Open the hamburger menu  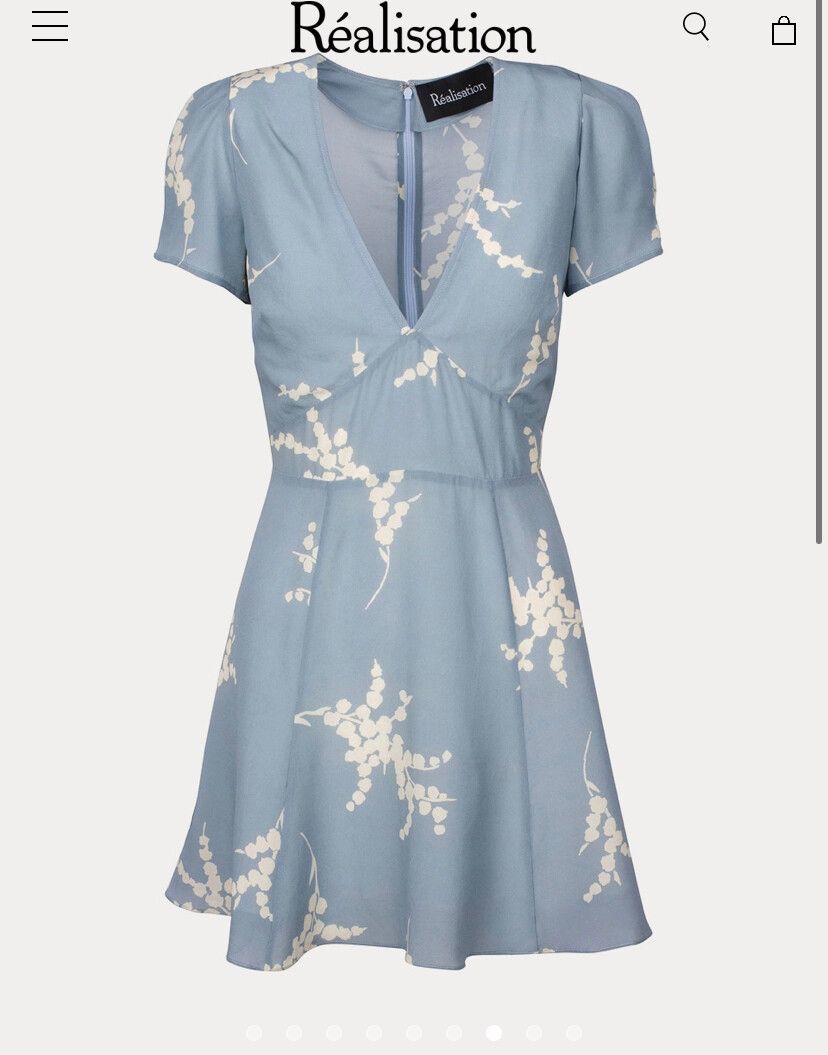pyautogui.click(x=50, y=26)
